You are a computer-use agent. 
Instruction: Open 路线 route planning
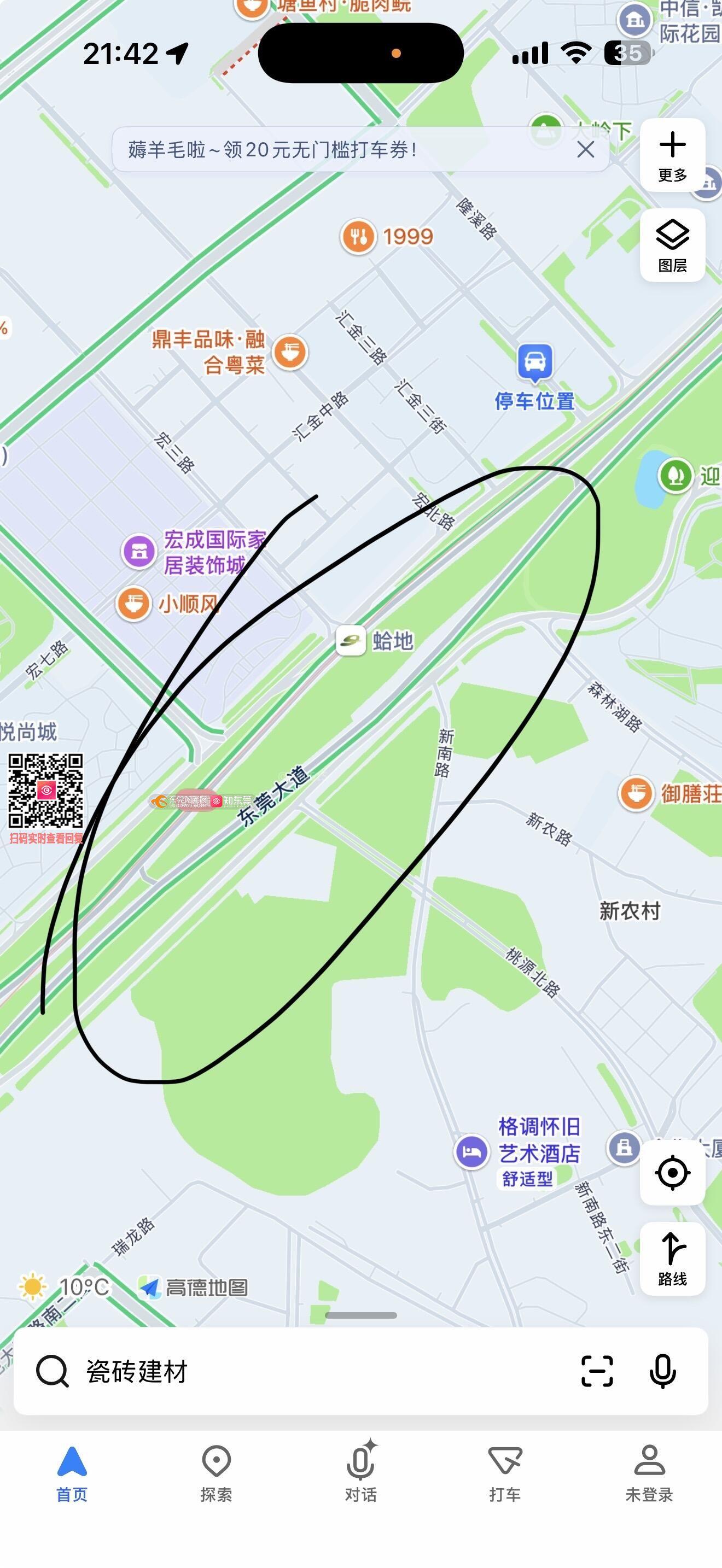672,1258
